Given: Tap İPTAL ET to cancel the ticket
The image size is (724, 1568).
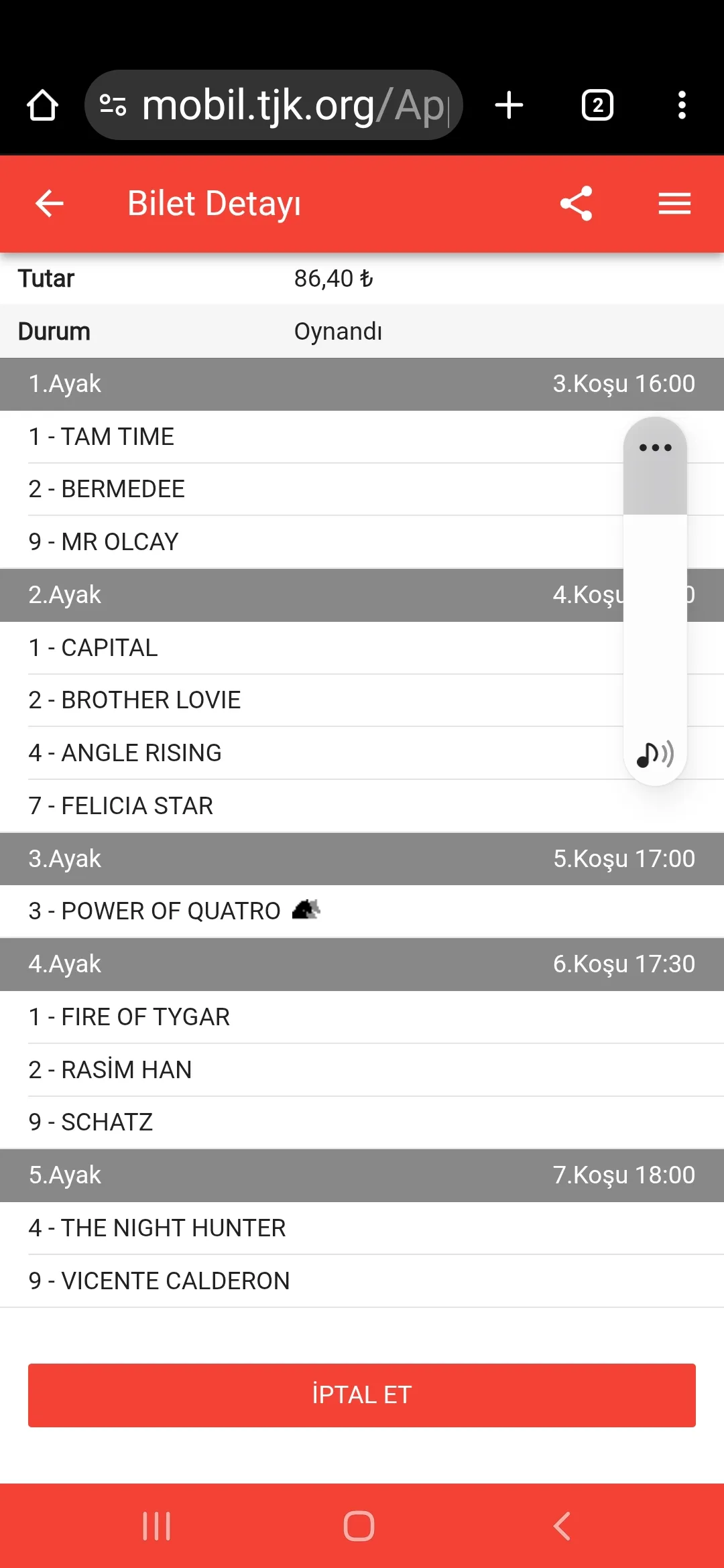Looking at the screenshot, I should pyautogui.click(x=362, y=1395).
